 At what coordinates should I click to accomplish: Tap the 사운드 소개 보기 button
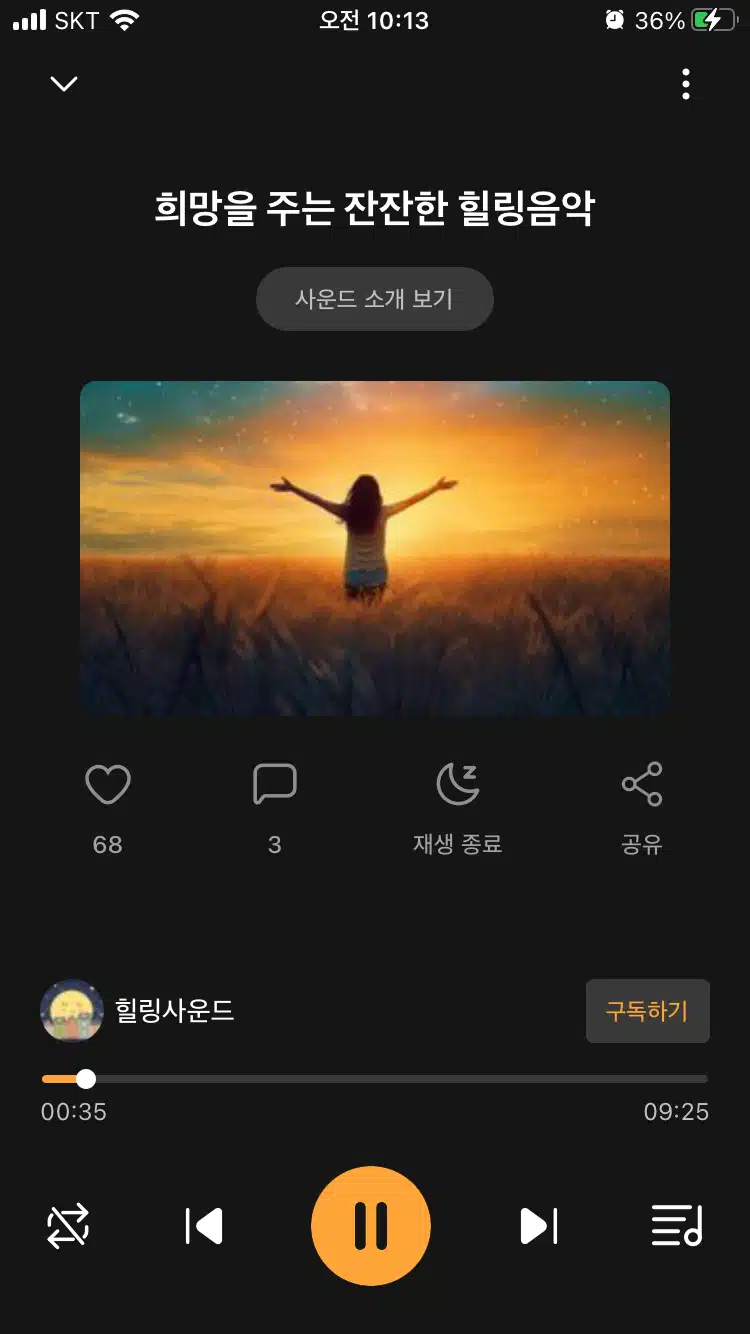[x=375, y=299]
